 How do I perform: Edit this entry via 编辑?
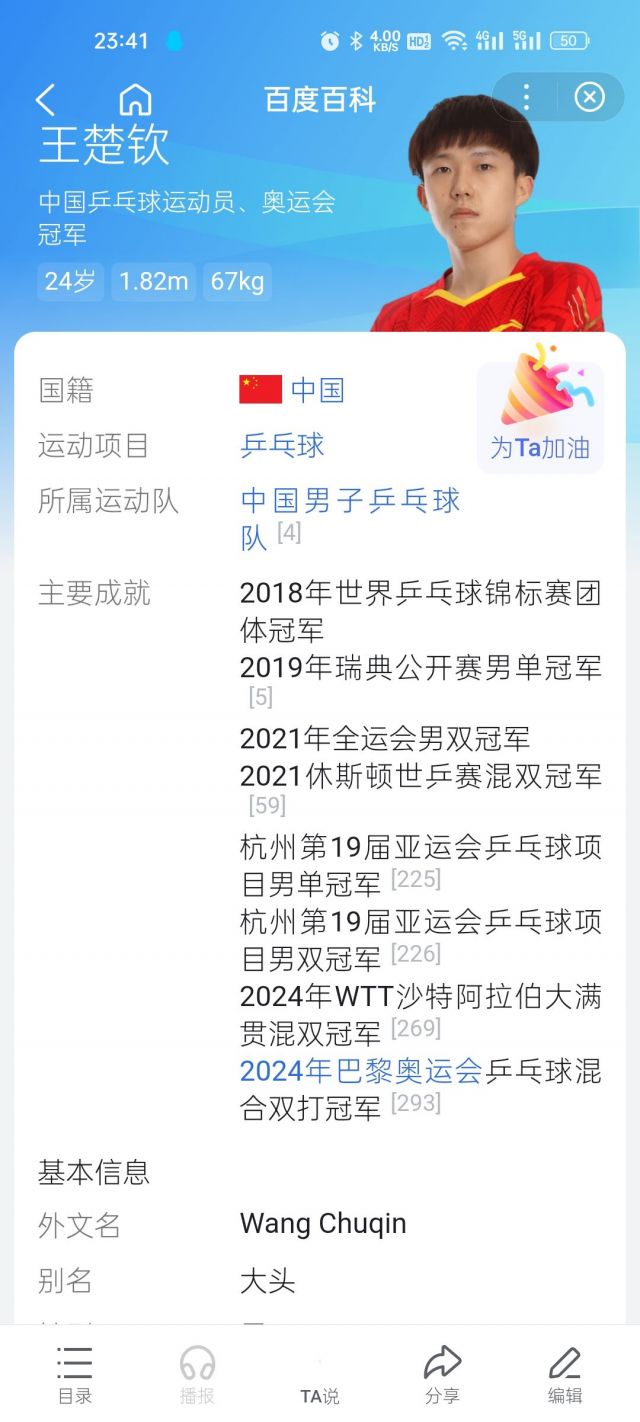click(x=565, y=1375)
